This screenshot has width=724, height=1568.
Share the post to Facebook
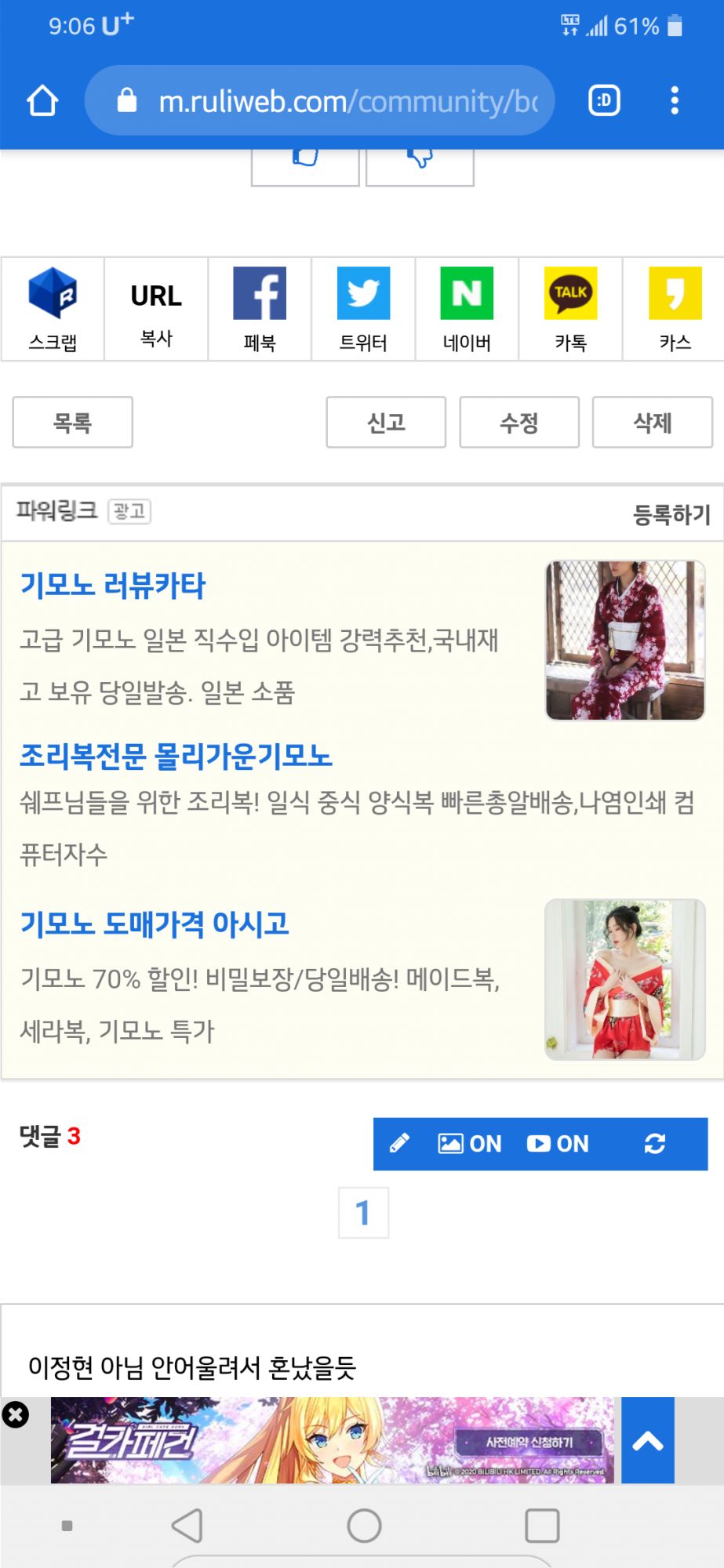pos(260,309)
